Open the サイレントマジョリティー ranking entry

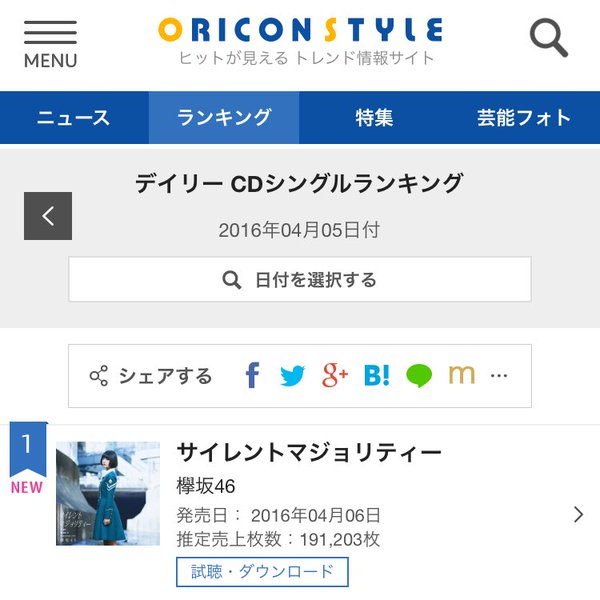tap(309, 453)
